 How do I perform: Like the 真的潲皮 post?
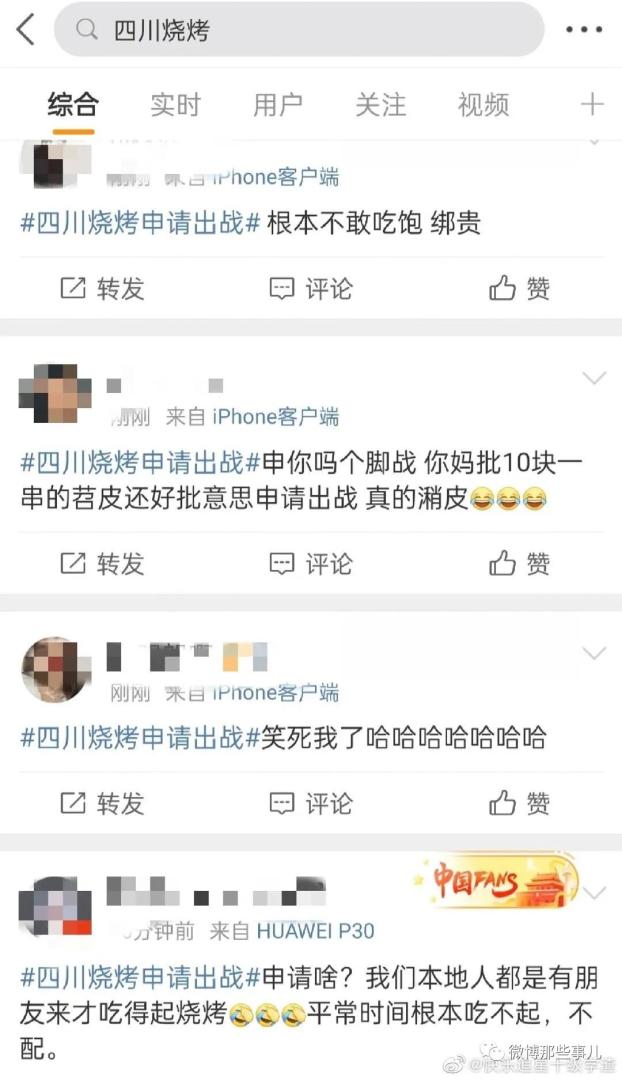(520, 563)
